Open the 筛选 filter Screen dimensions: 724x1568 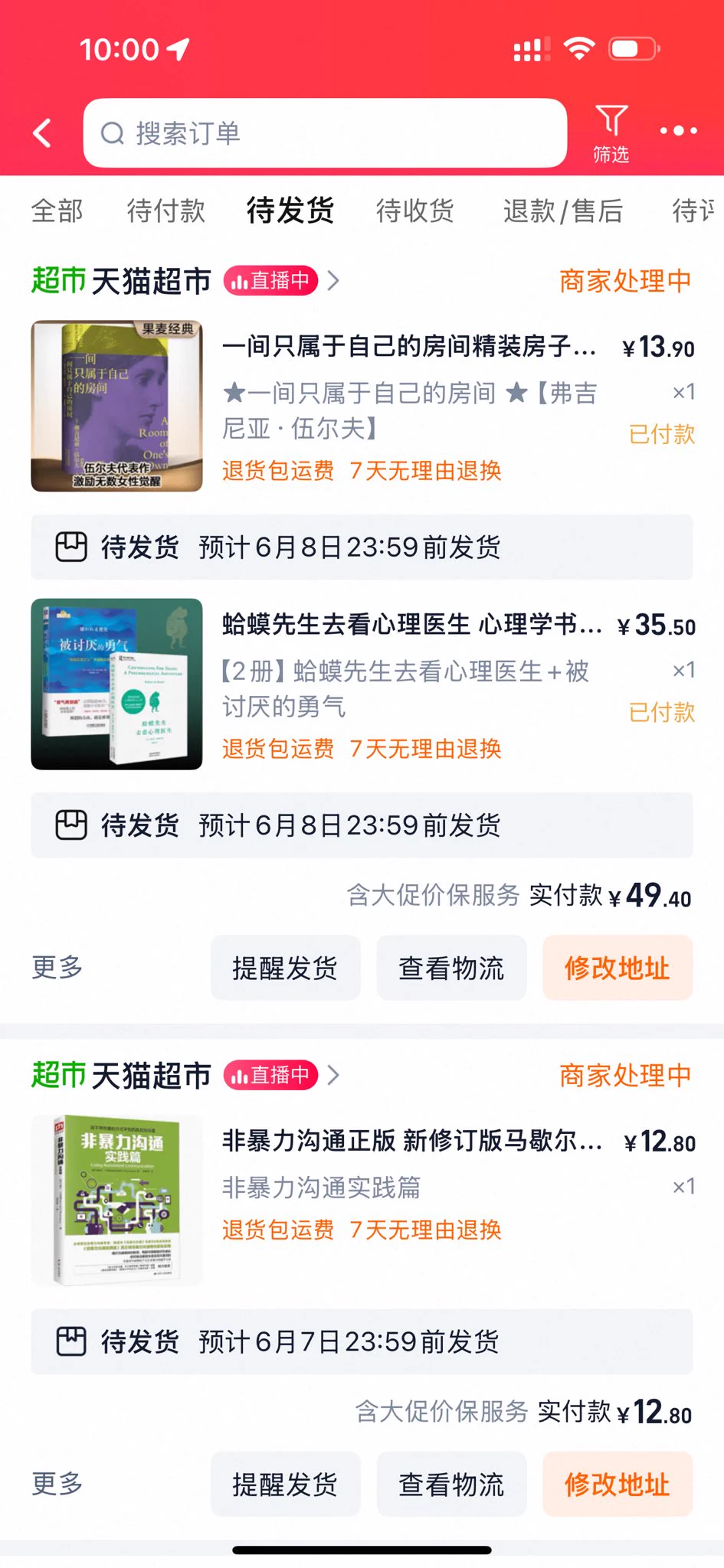pos(611,133)
